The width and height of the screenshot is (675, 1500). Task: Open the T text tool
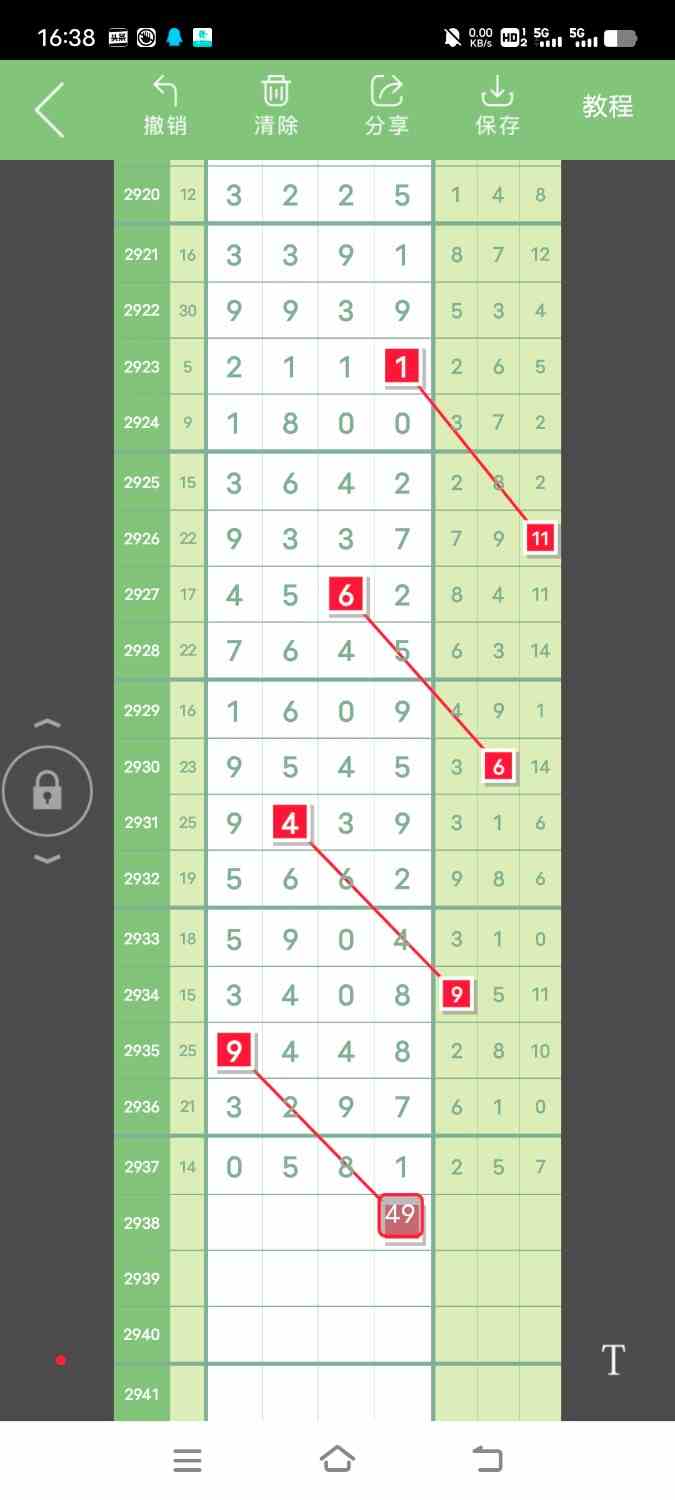[x=612, y=1360]
